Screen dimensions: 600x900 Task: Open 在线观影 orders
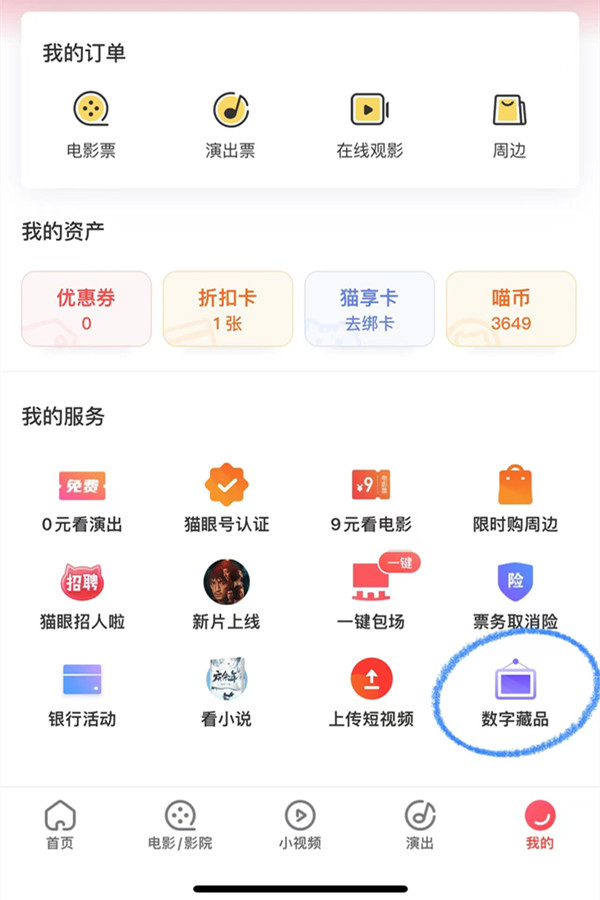pos(369,125)
